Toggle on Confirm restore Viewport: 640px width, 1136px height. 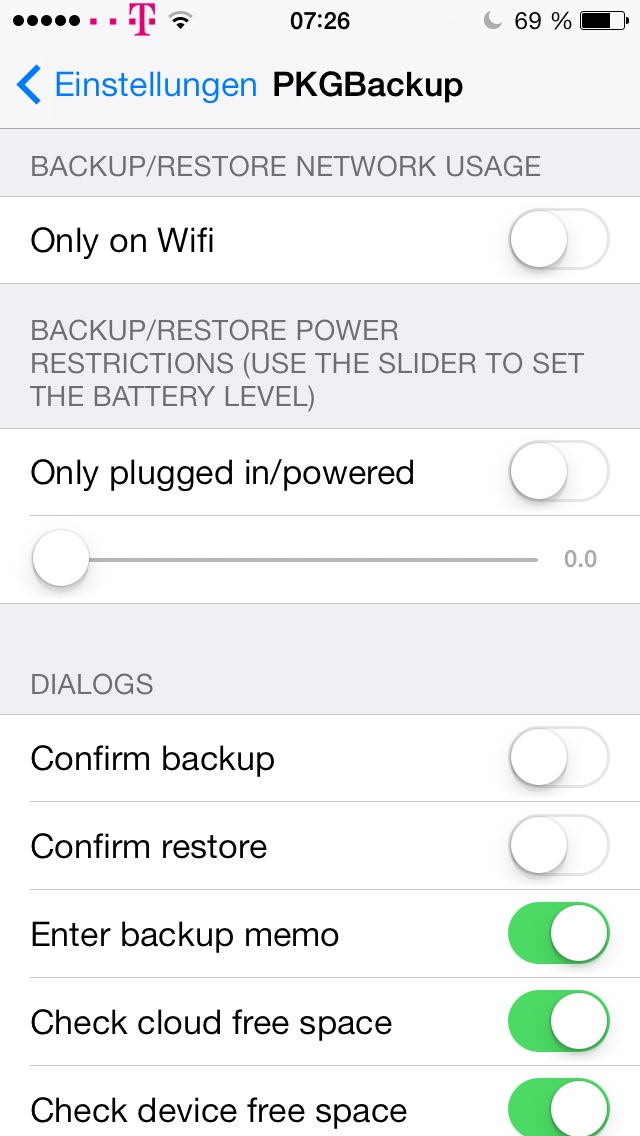[x=559, y=846]
